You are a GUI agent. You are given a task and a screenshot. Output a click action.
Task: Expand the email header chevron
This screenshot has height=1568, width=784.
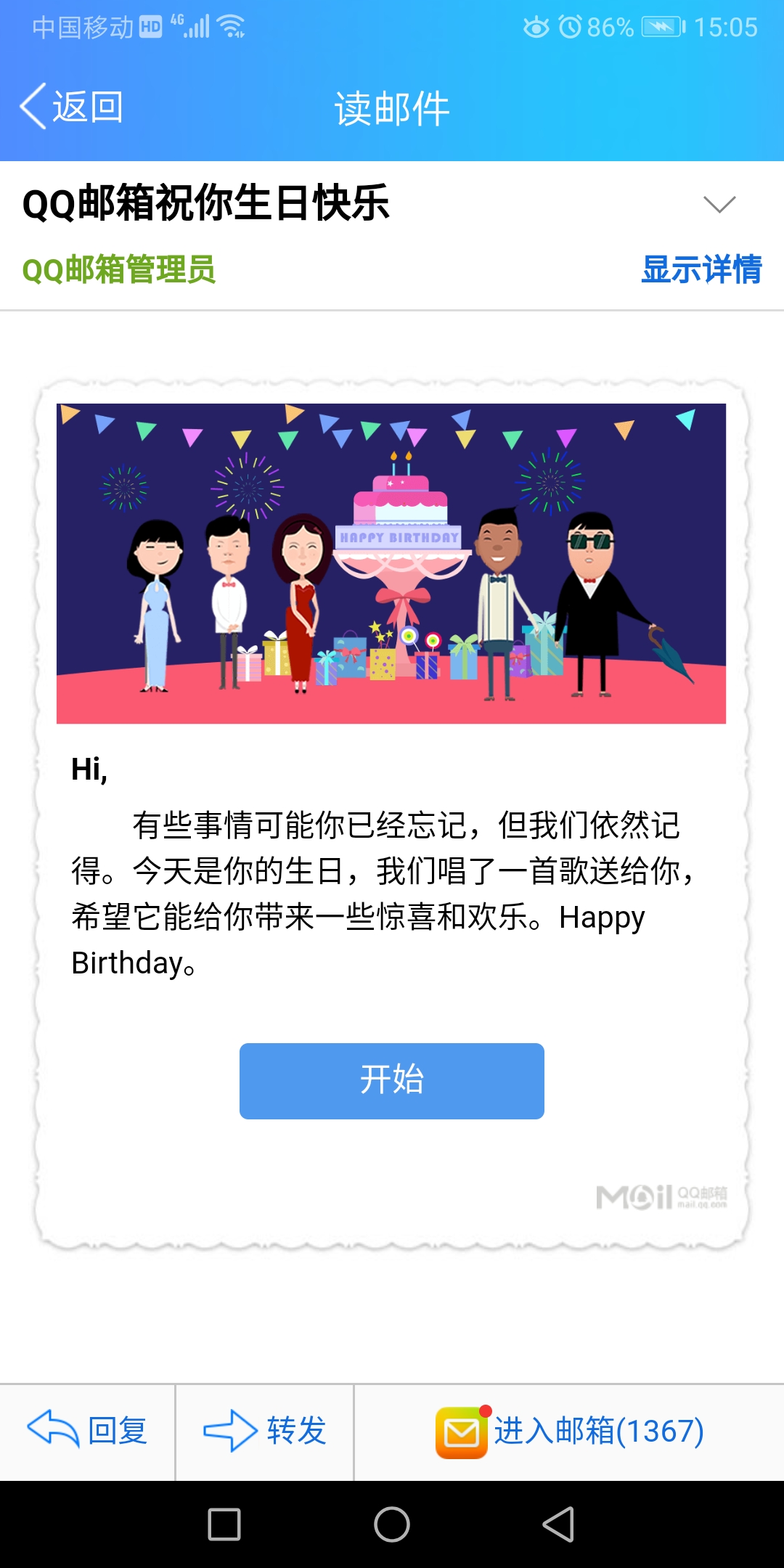click(x=719, y=204)
